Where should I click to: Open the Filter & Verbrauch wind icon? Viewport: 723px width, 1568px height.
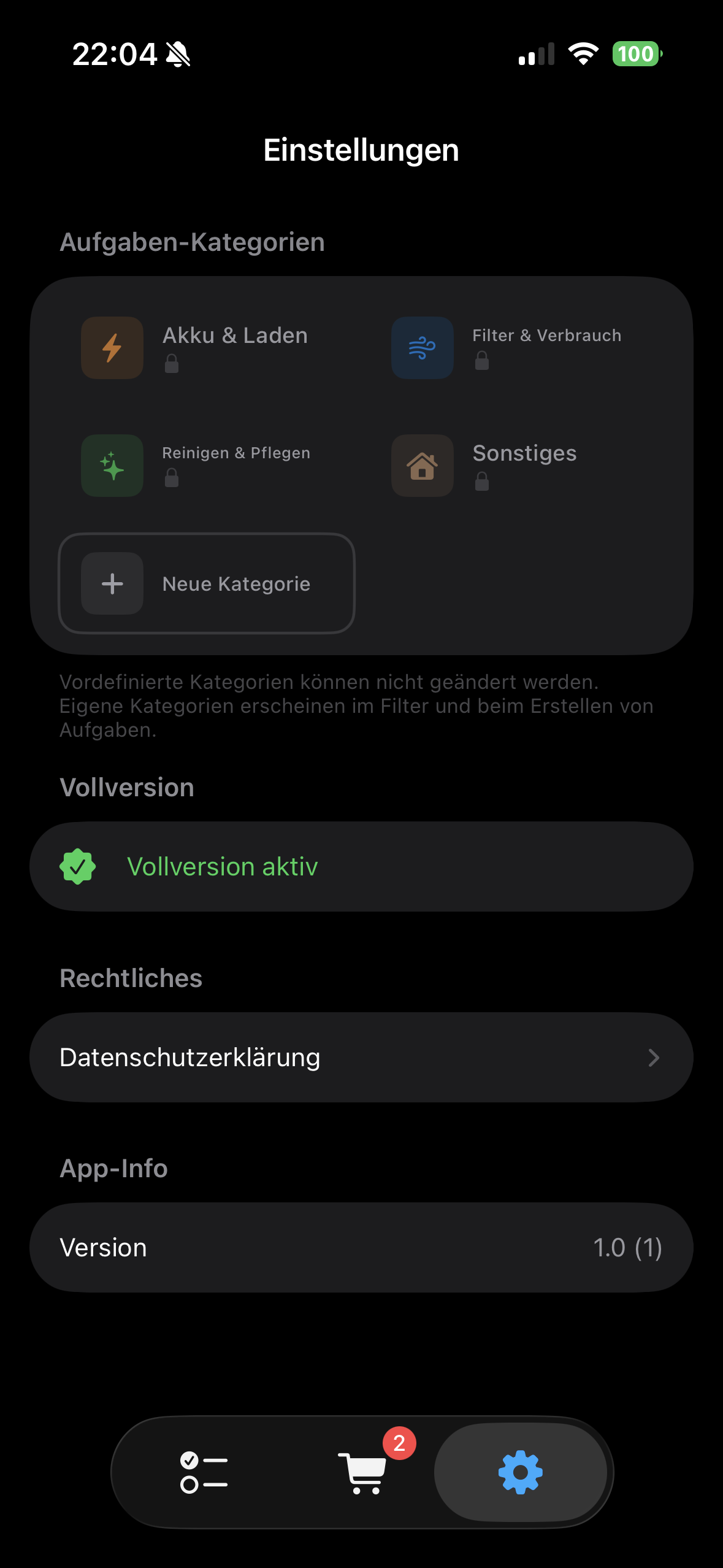[422, 347]
